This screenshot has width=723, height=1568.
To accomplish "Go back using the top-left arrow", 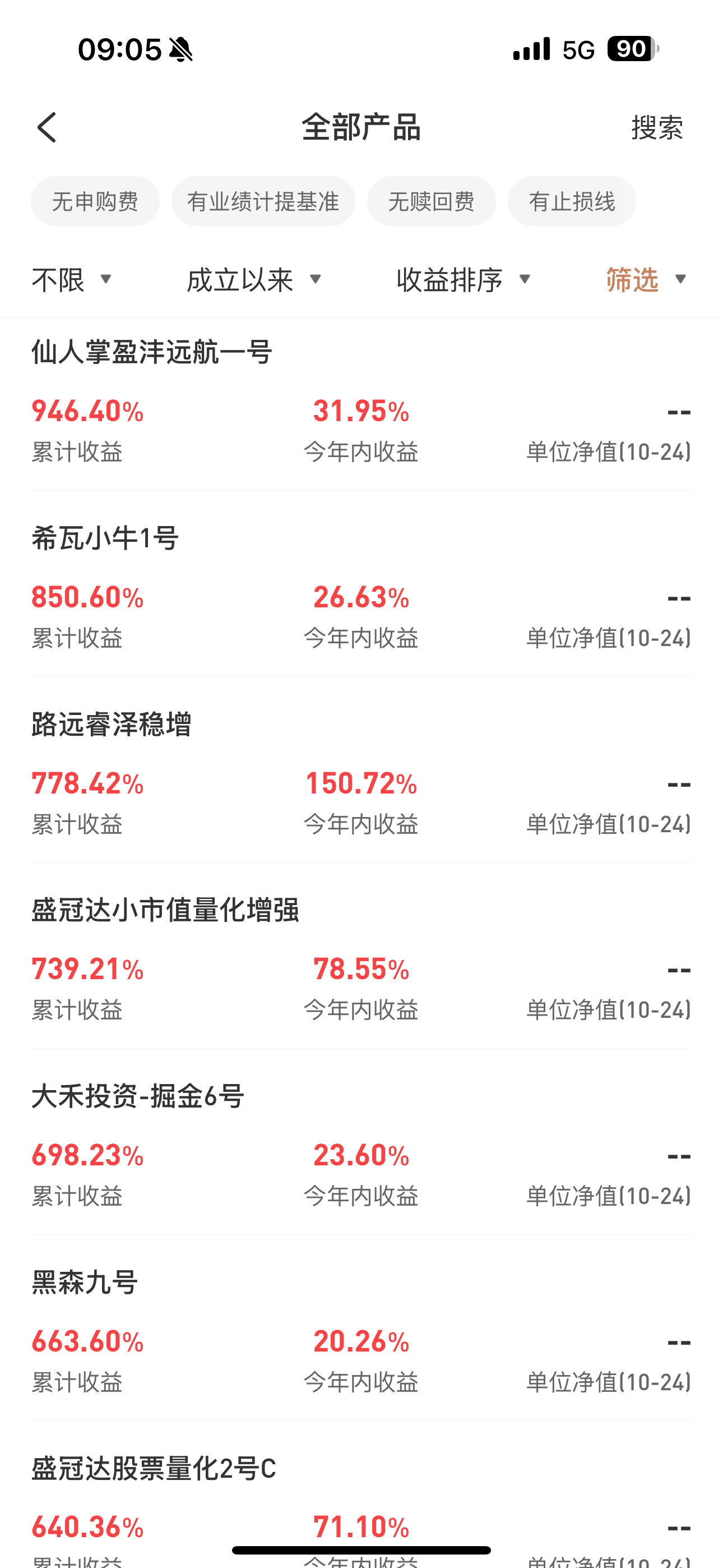I will [47, 127].
